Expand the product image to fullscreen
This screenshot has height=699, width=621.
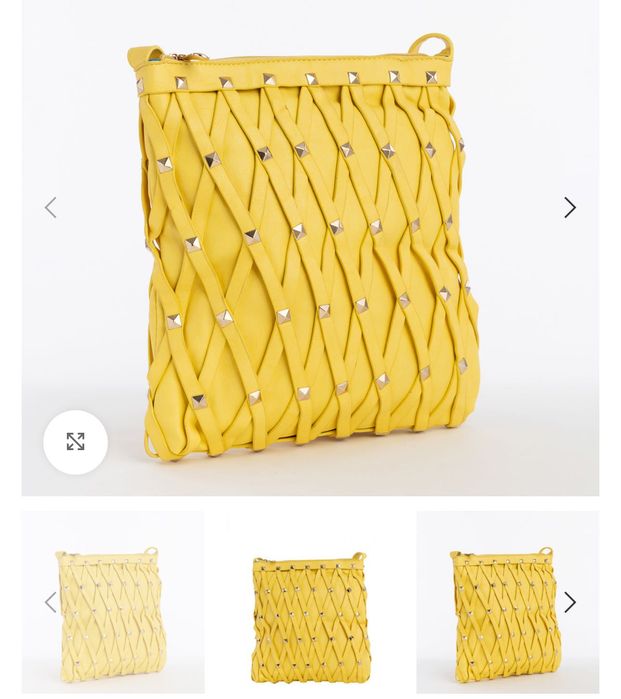[75, 442]
